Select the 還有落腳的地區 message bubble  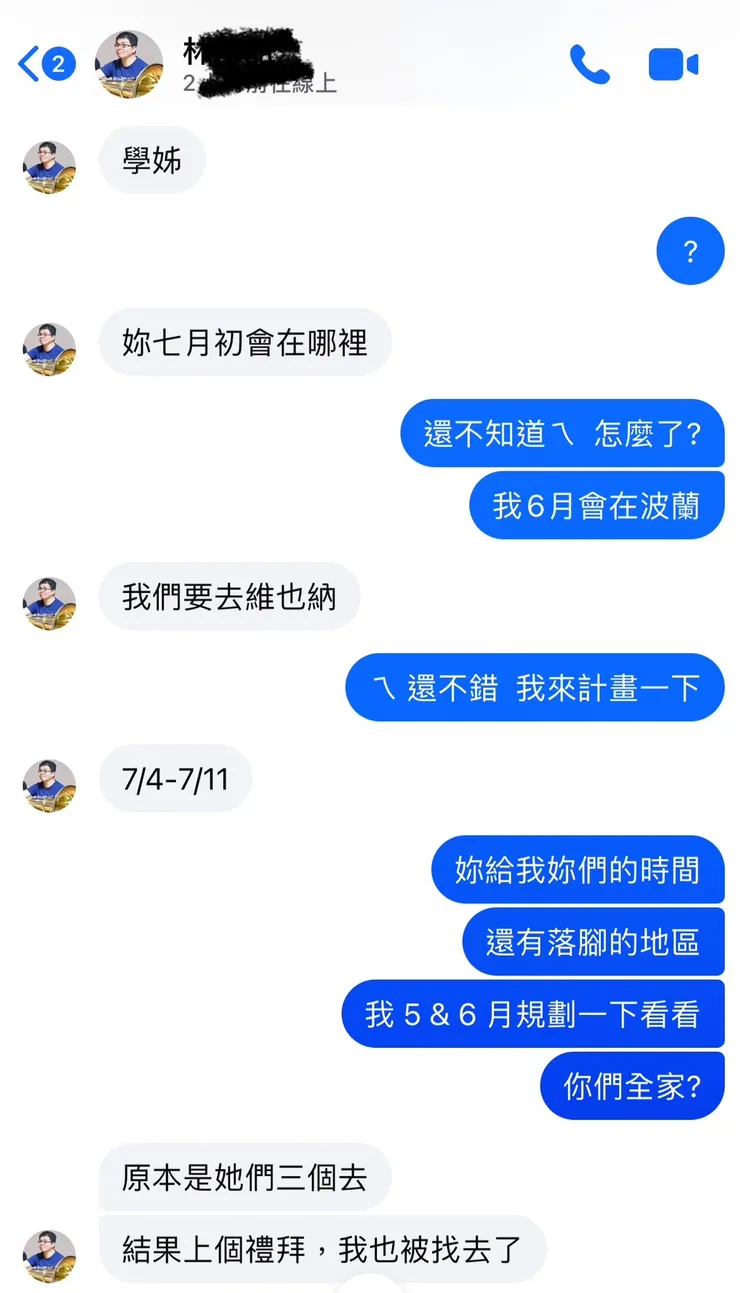click(593, 942)
